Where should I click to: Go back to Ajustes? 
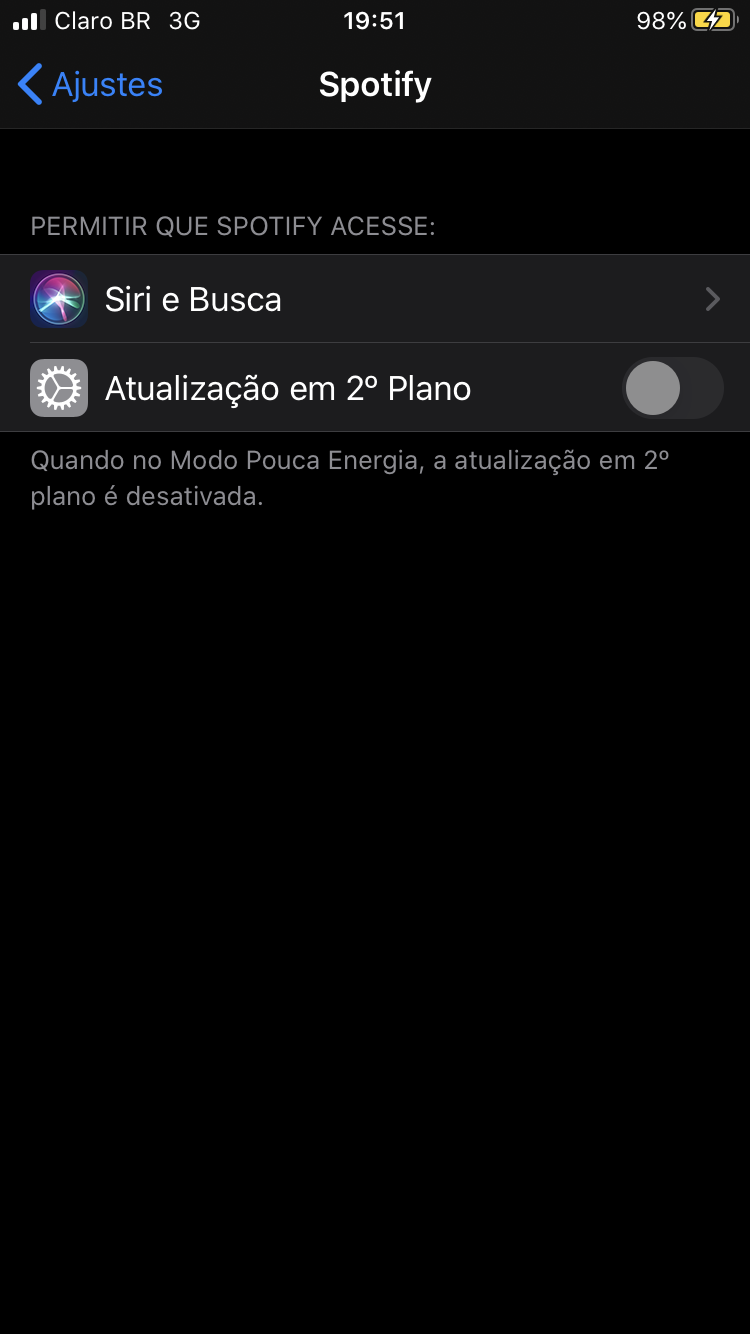coord(90,85)
